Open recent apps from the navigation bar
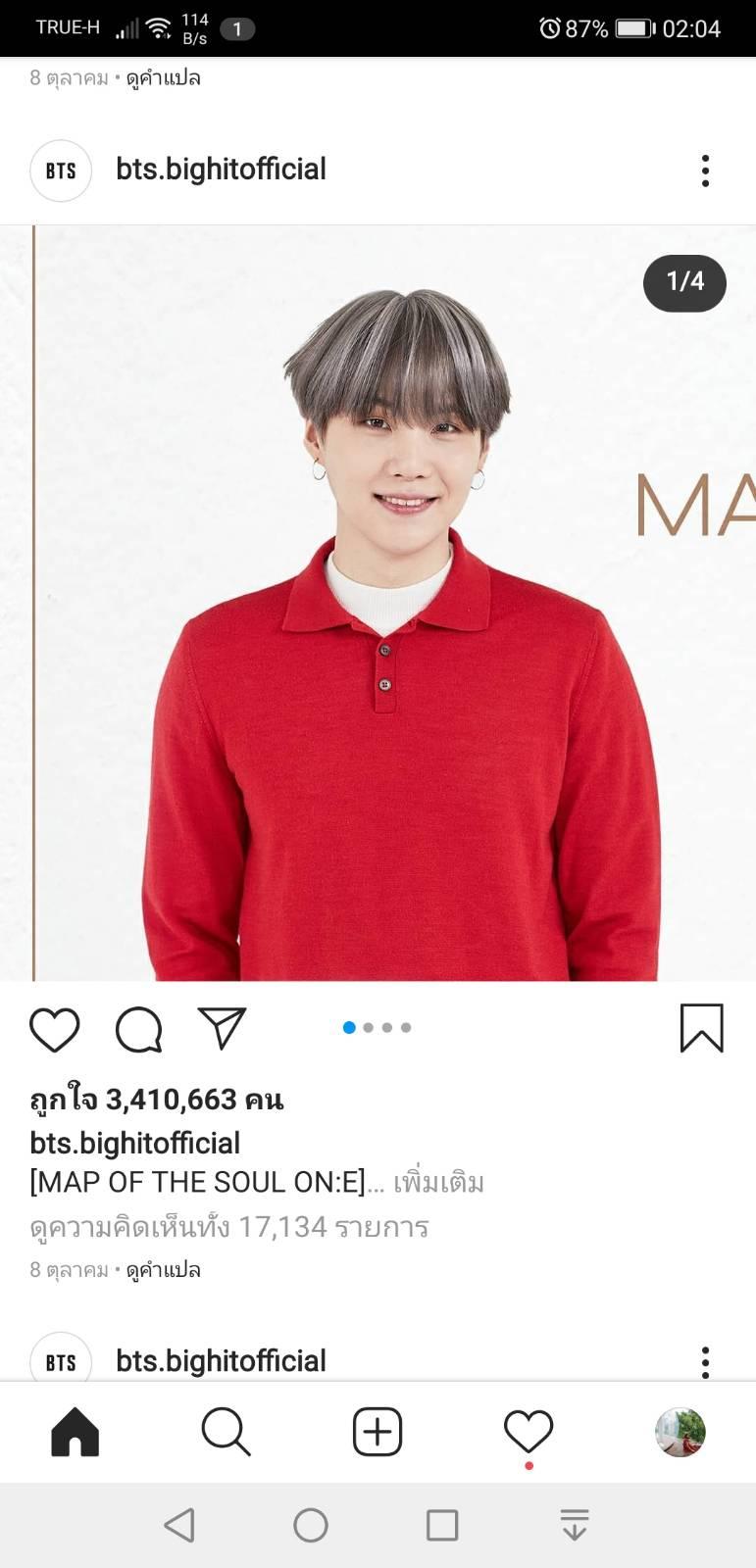This screenshot has width=756, height=1568. tap(442, 1525)
